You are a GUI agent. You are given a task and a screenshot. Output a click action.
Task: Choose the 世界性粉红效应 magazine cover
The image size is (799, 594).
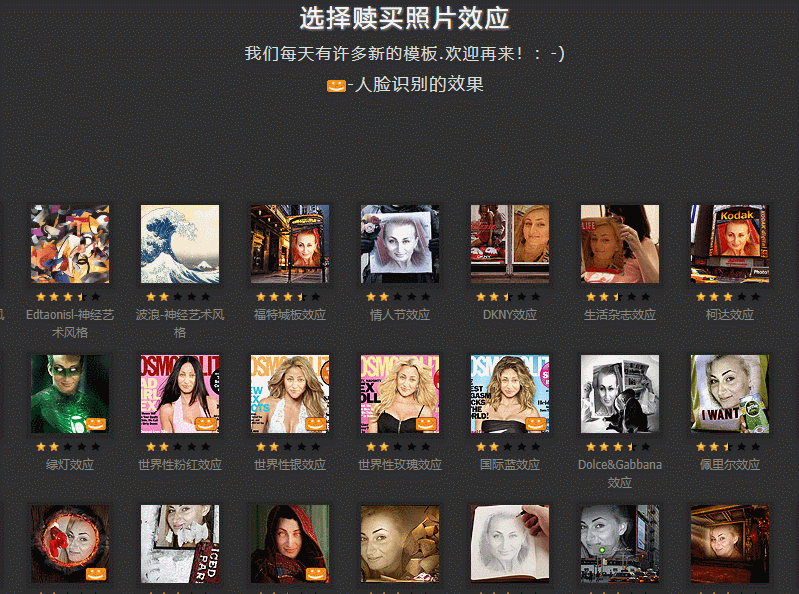point(180,394)
